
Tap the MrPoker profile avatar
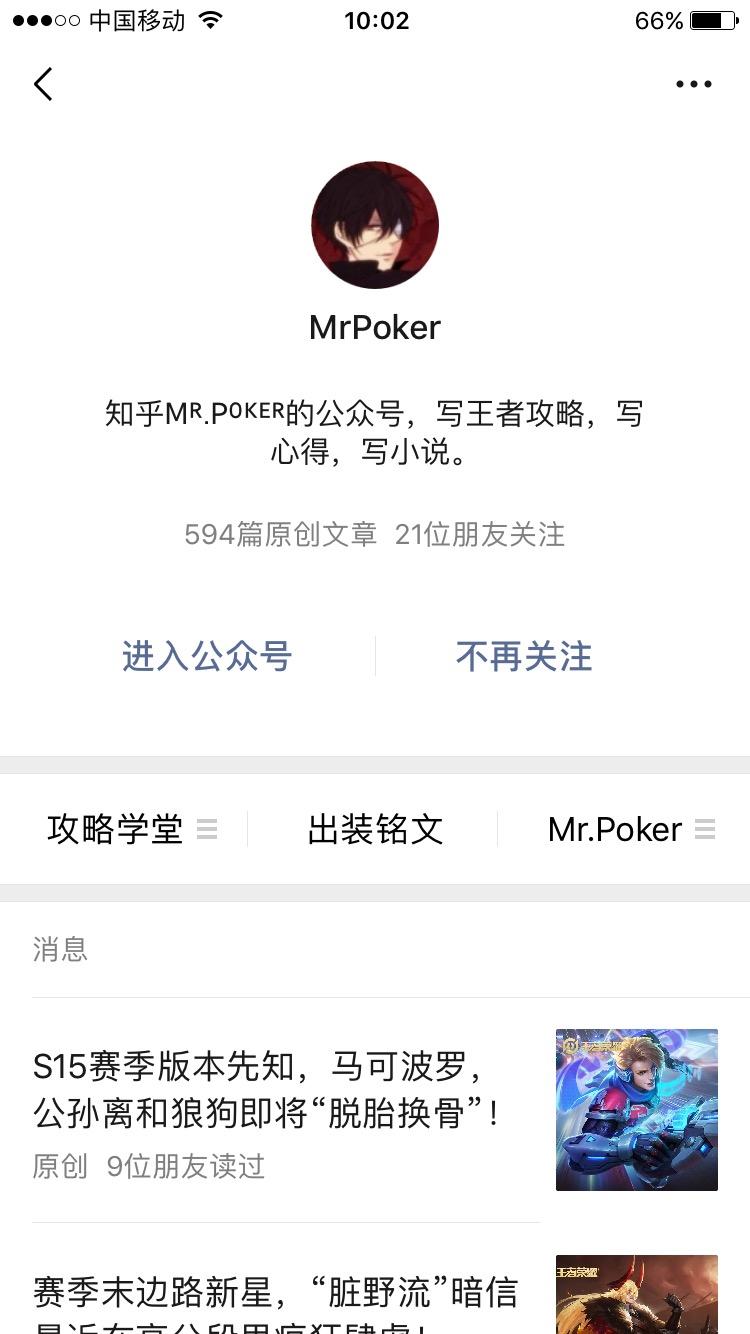click(x=375, y=225)
